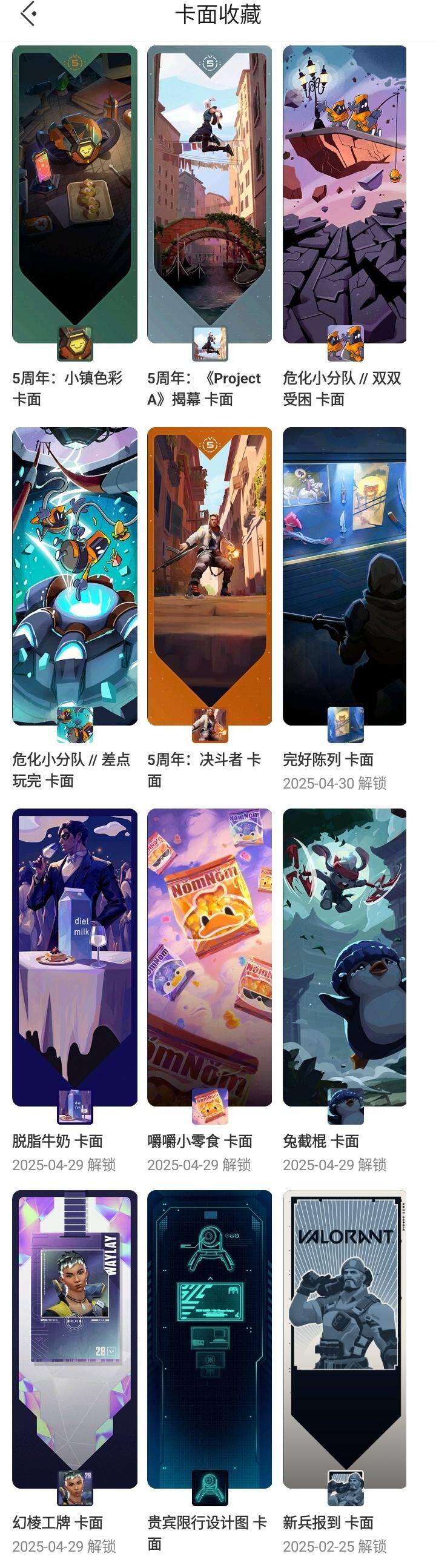View the 兔截棍 card
The width and height of the screenshot is (436, 1568).
click(345, 957)
